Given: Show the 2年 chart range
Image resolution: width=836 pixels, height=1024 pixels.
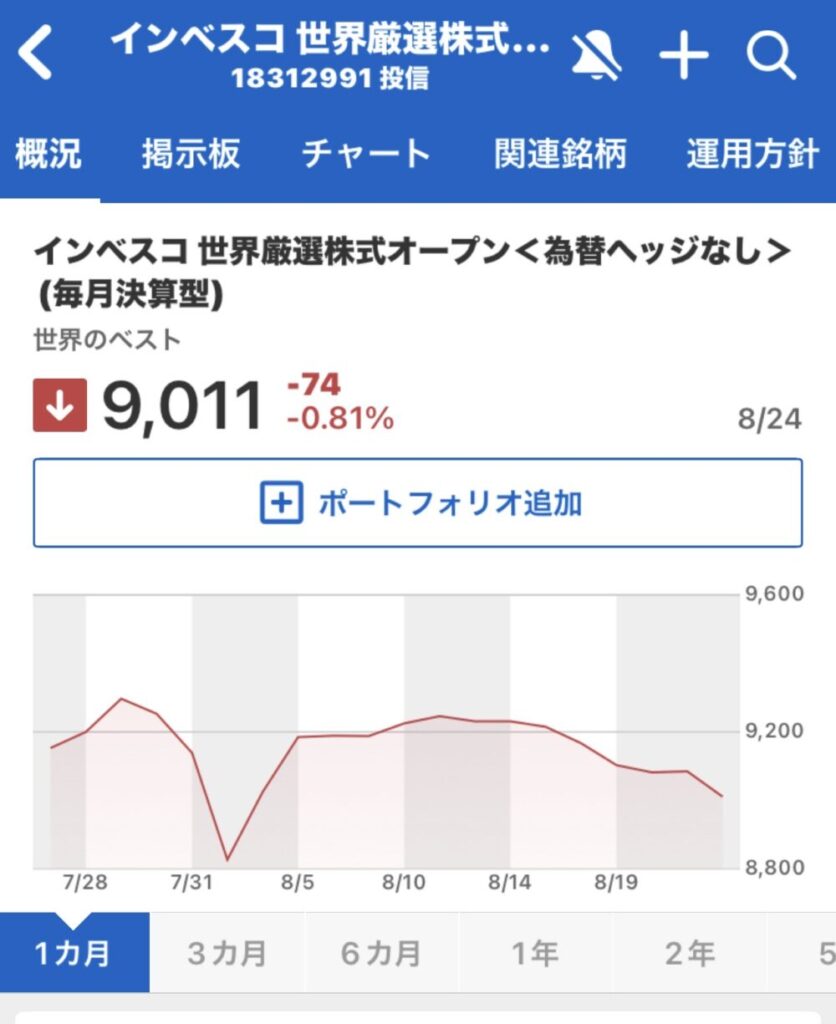Looking at the screenshot, I should (x=689, y=953).
